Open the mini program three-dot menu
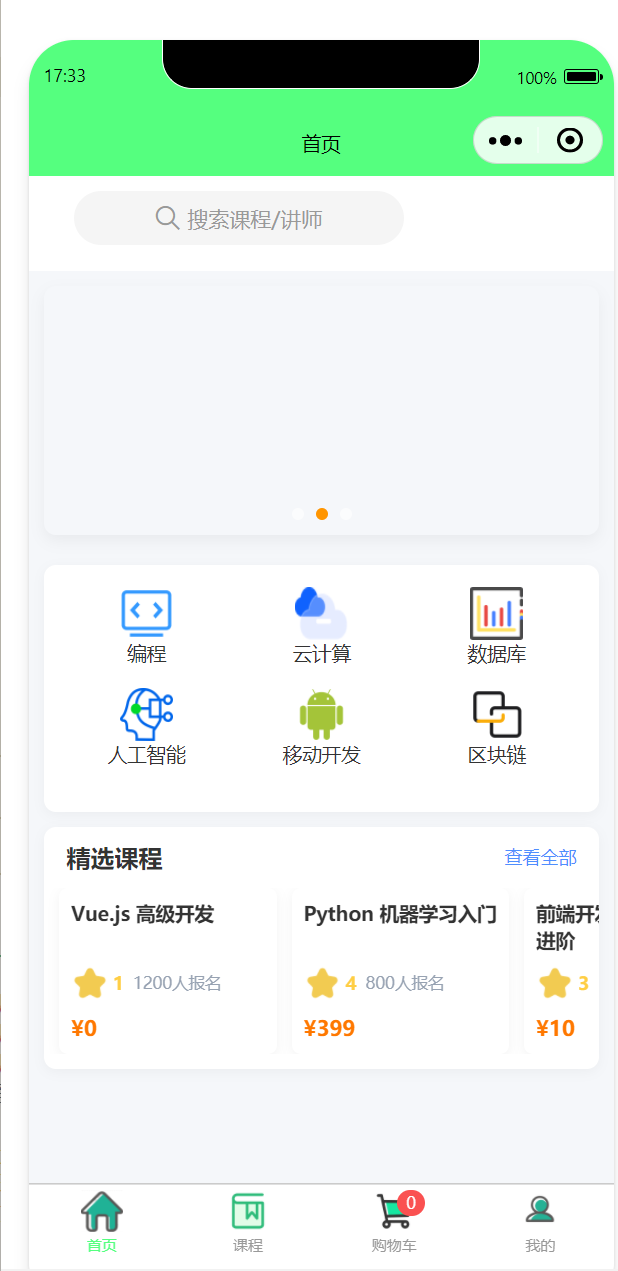The width and height of the screenshot is (618, 1271). pyautogui.click(x=506, y=140)
